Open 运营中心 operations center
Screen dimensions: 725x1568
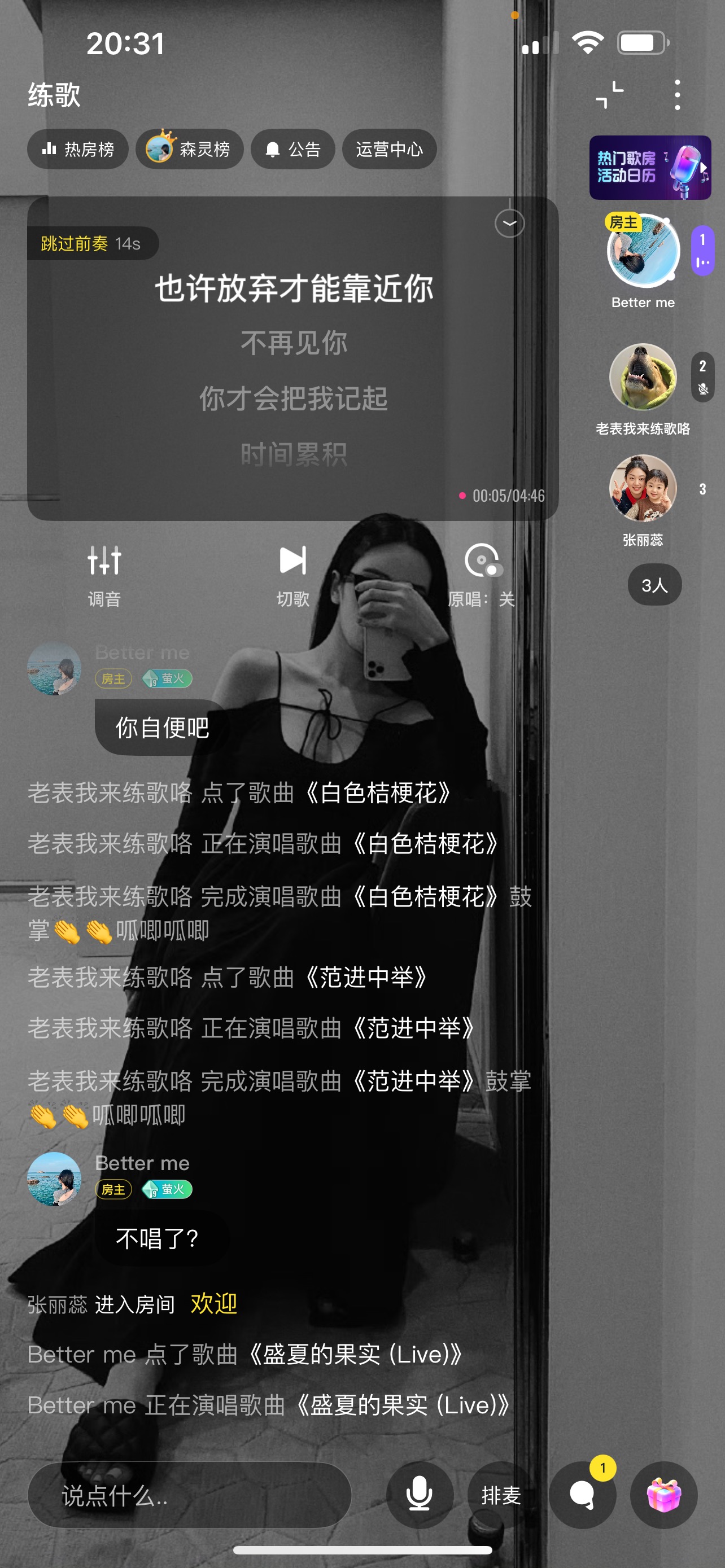pos(389,149)
